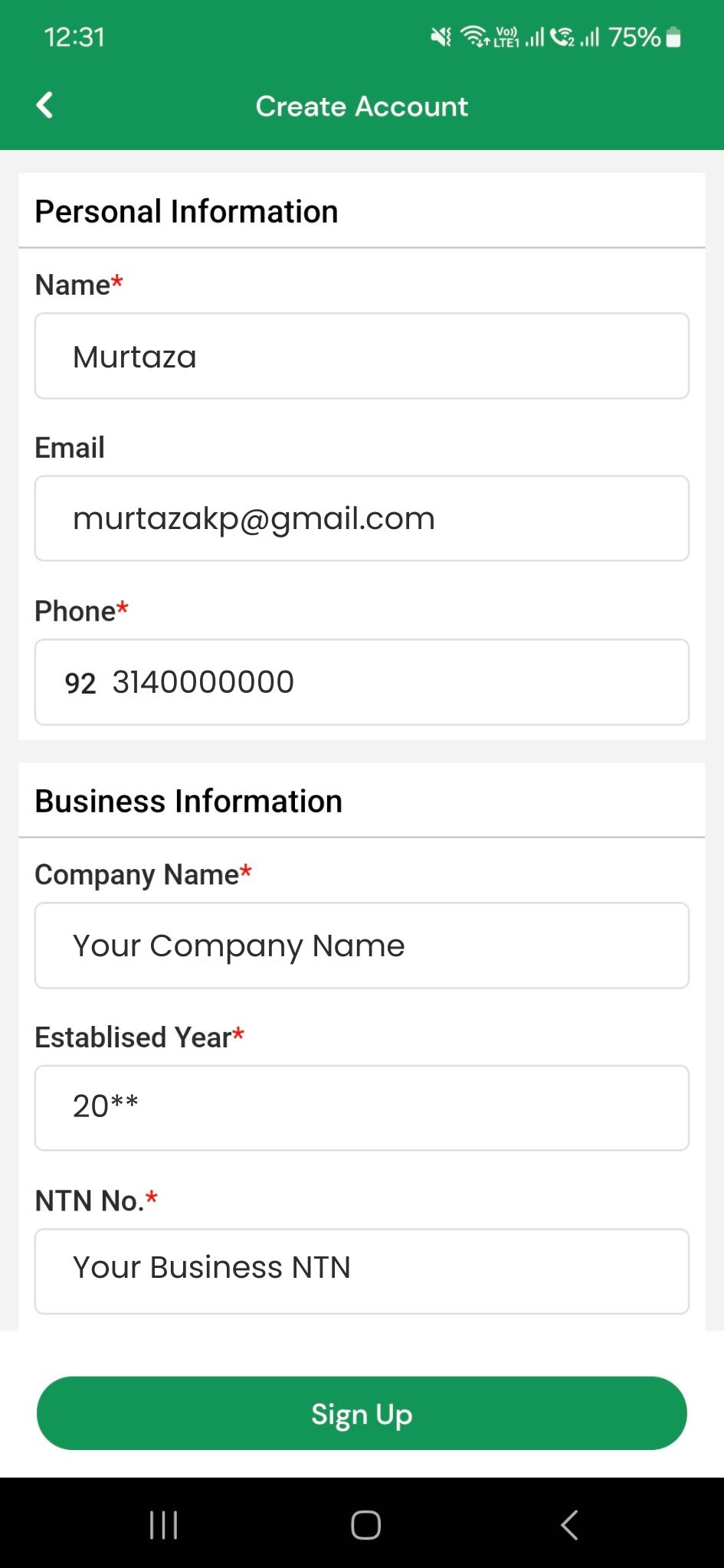This screenshot has width=724, height=1568.
Task: Submit the form with Sign Up
Action: coord(362,1413)
